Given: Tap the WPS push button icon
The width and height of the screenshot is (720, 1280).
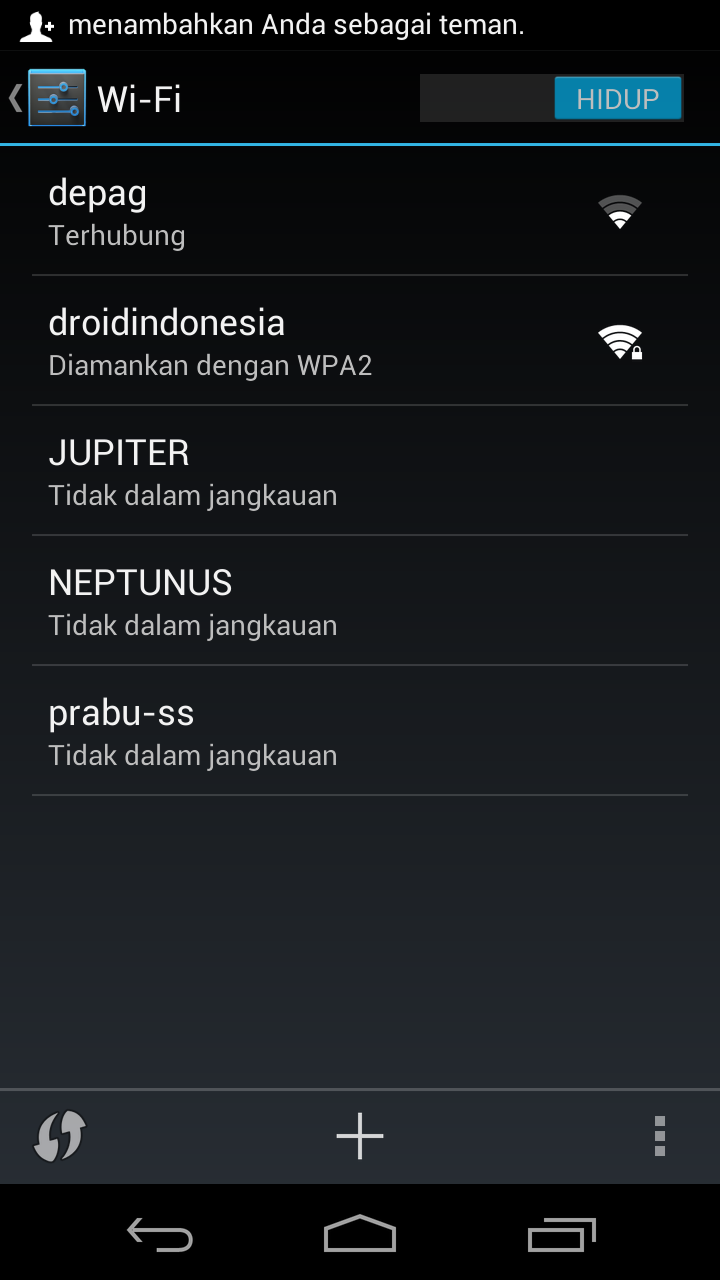Looking at the screenshot, I should [x=60, y=1136].
